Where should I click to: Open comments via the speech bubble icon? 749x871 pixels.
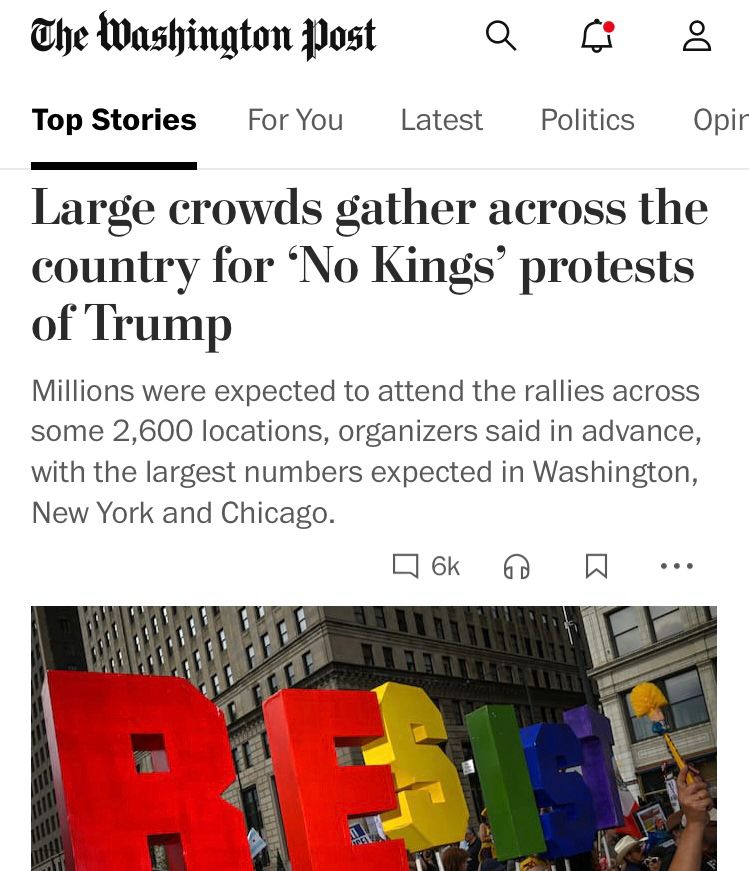[x=405, y=565]
